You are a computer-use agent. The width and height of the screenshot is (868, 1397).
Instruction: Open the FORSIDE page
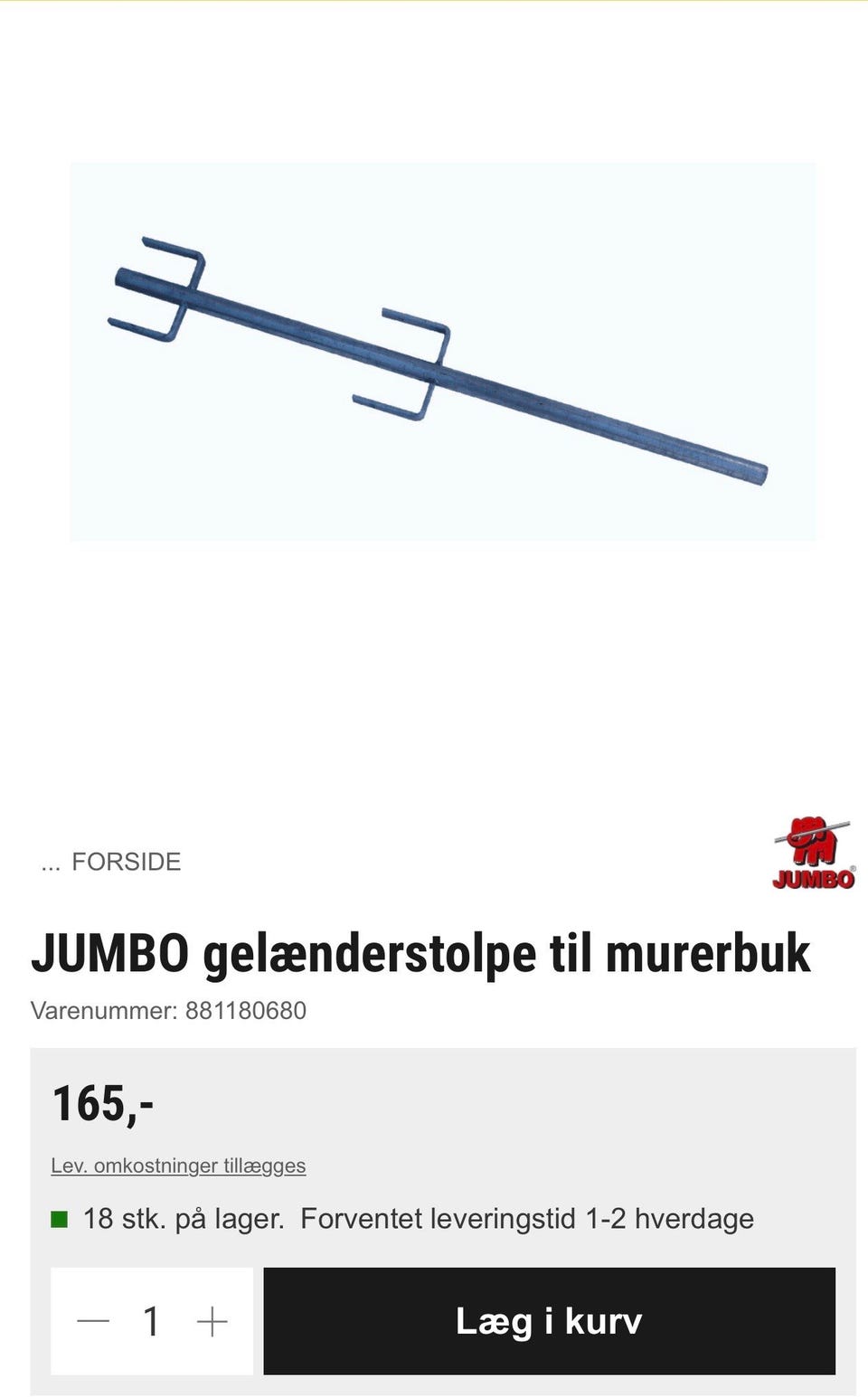(x=127, y=862)
